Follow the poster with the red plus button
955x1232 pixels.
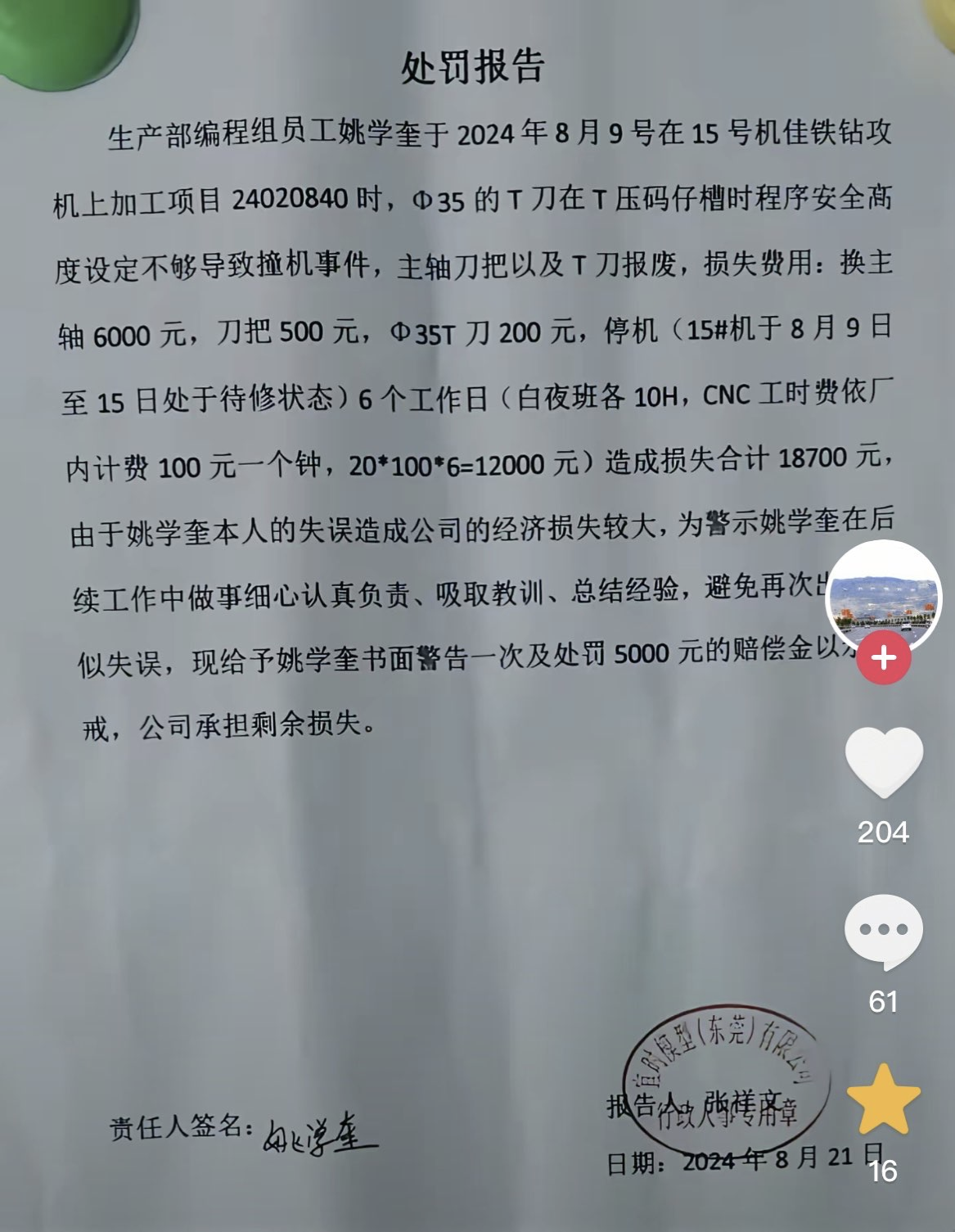(884, 657)
